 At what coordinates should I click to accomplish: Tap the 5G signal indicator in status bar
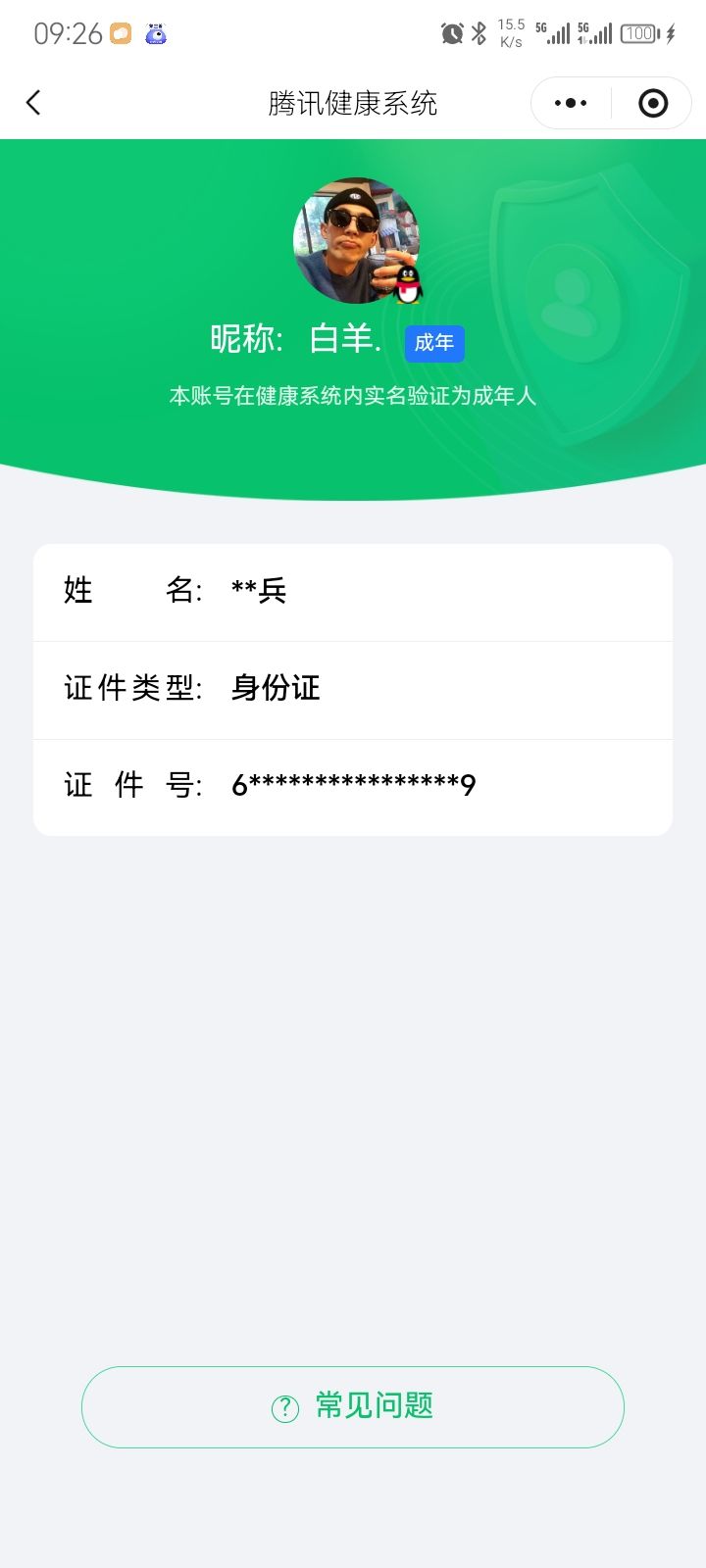[559, 31]
